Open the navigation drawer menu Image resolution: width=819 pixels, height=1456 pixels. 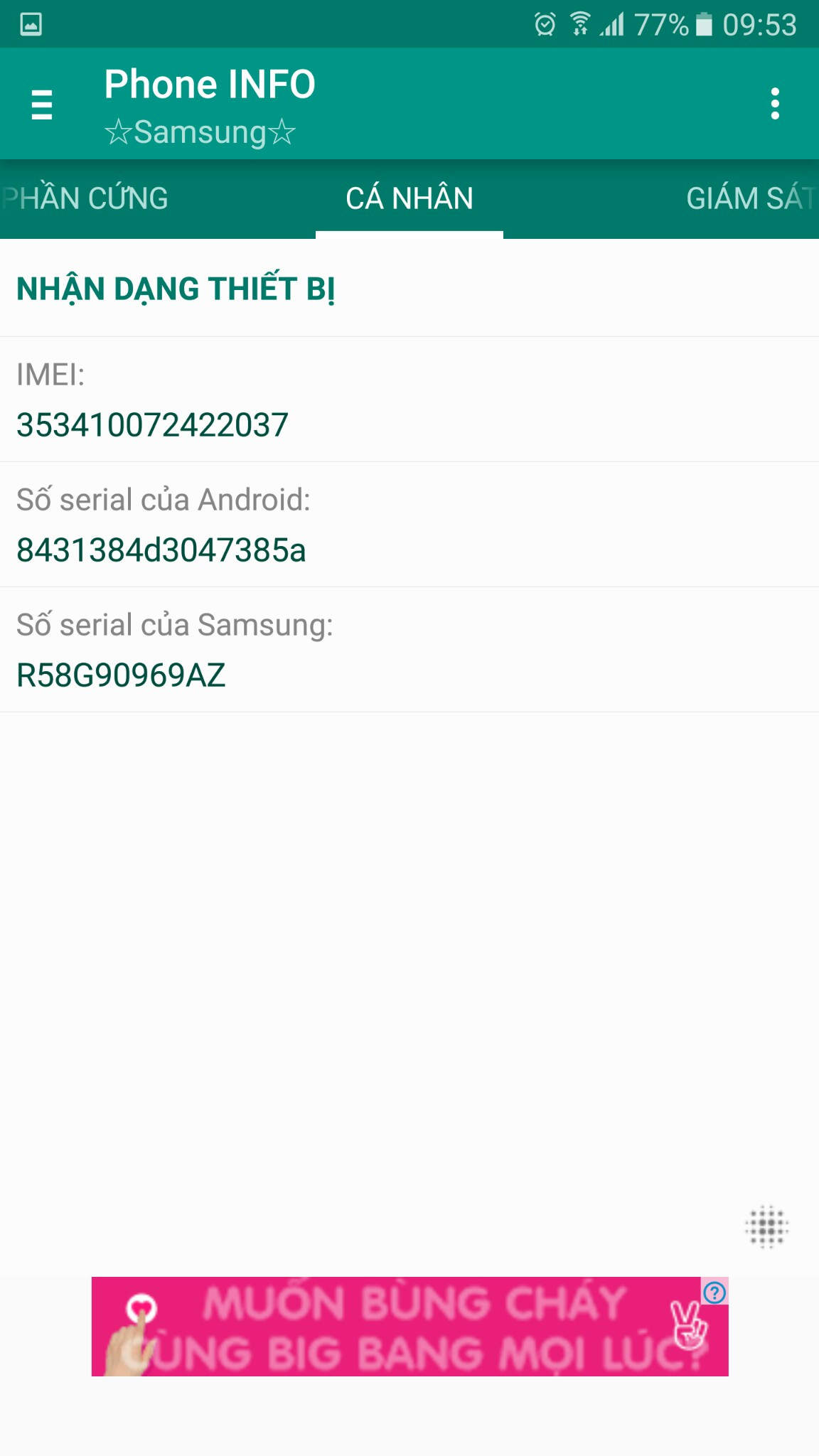[x=42, y=105]
